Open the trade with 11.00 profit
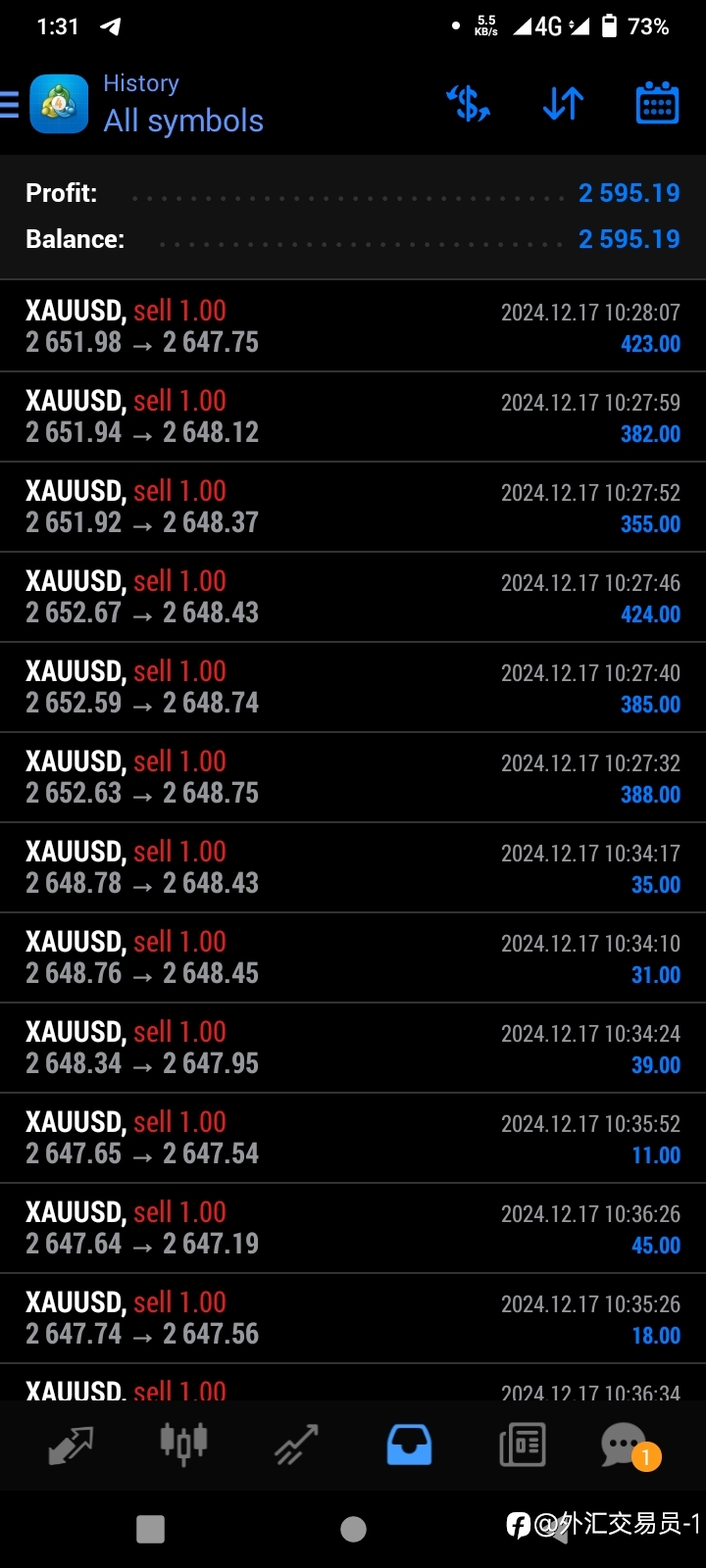The width and height of the screenshot is (706, 1568). click(x=353, y=1138)
